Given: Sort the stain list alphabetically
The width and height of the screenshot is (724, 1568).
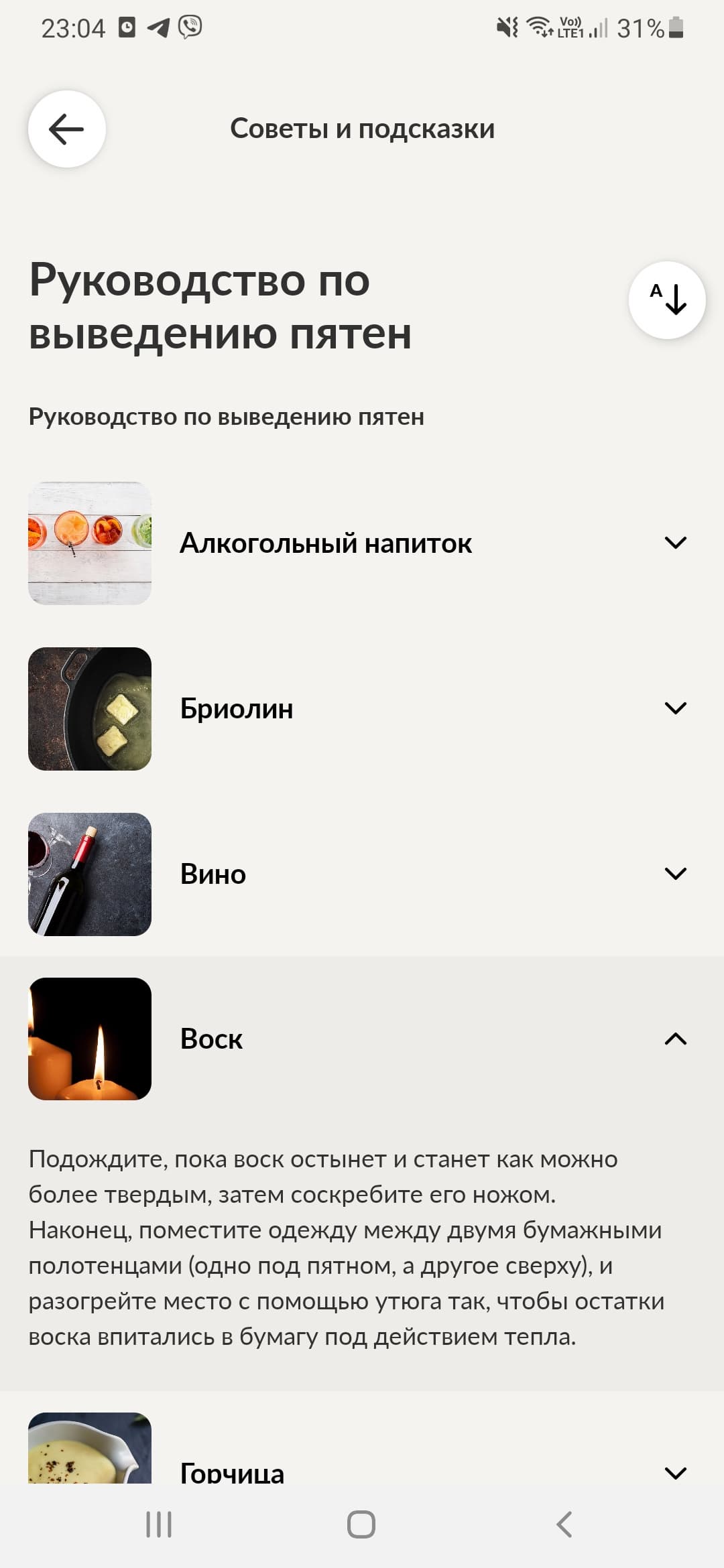Looking at the screenshot, I should 666,300.
